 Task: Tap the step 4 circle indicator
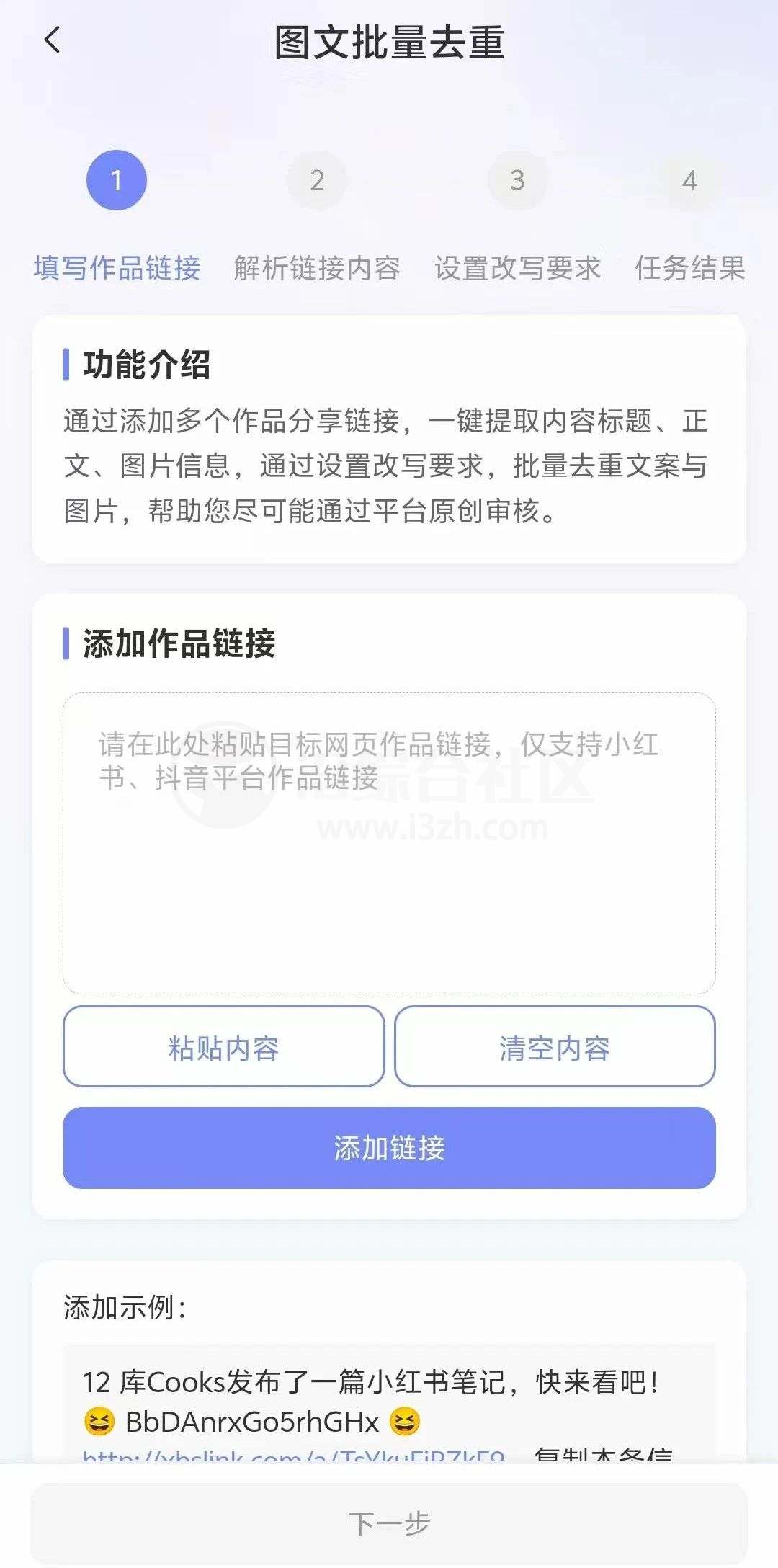pyautogui.click(x=690, y=180)
